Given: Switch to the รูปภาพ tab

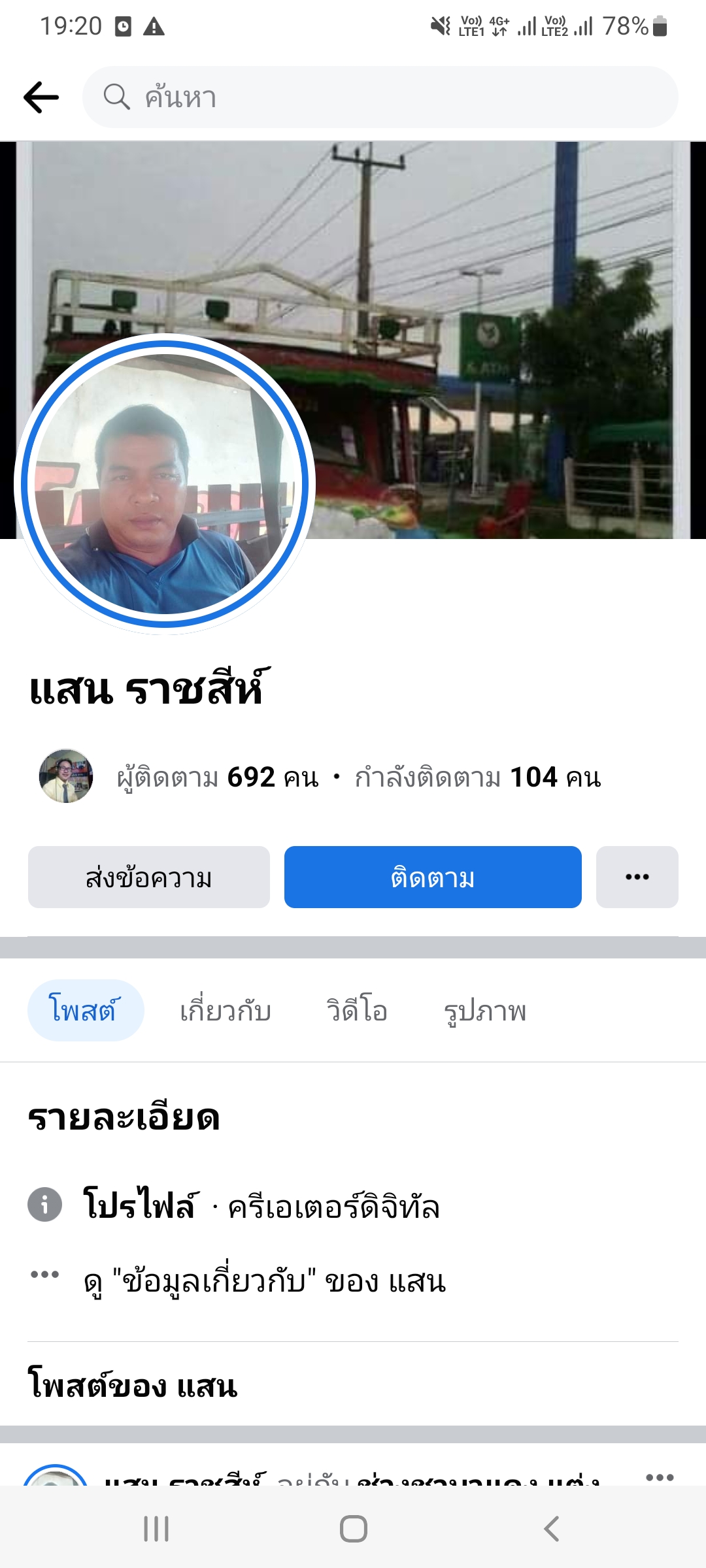Looking at the screenshot, I should point(484,1011).
